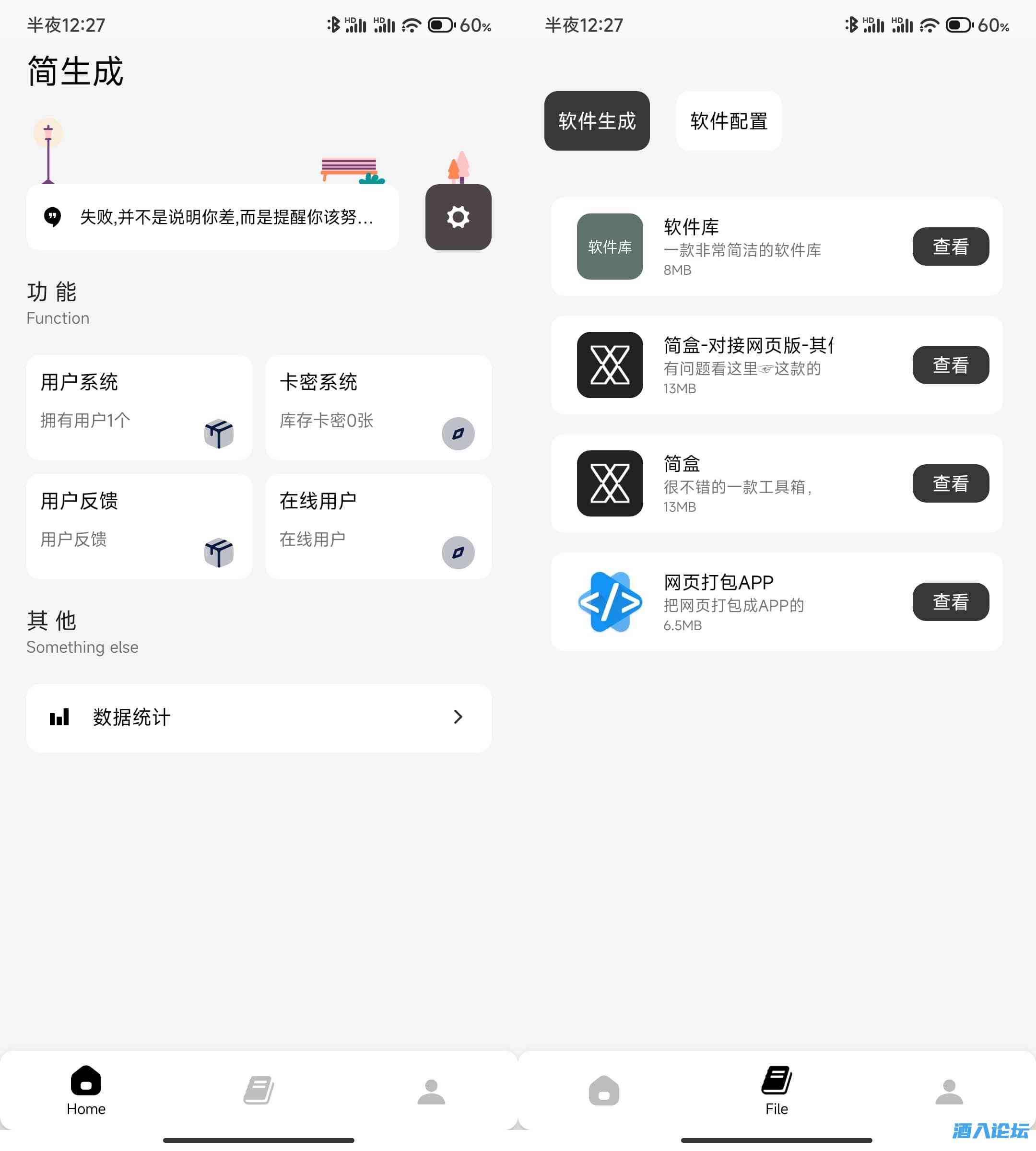The width and height of the screenshot is (1036, 1151).
Task: Open the 用户反馈 card
Action: [x=139, y=526]
